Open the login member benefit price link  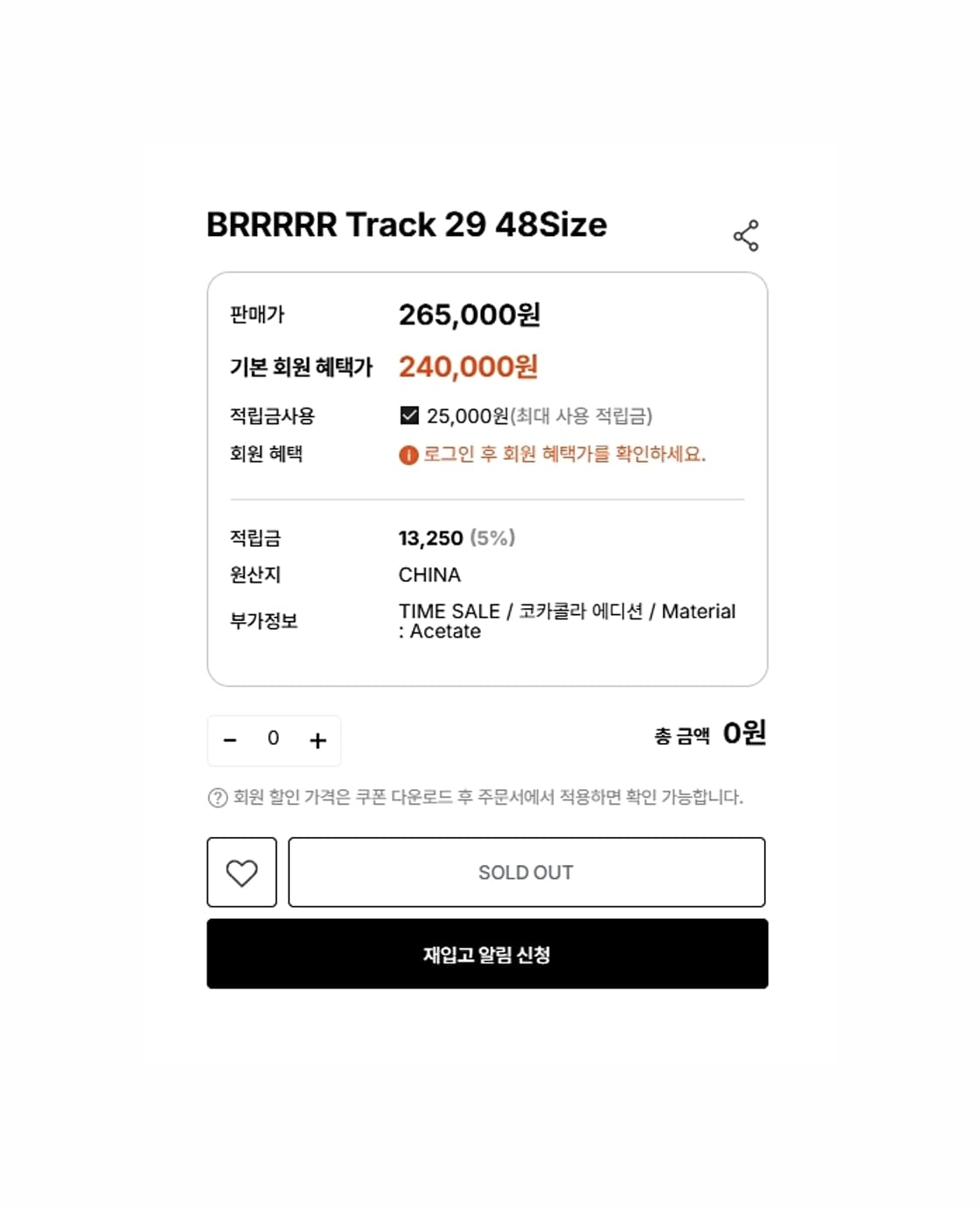pos(564,453)
